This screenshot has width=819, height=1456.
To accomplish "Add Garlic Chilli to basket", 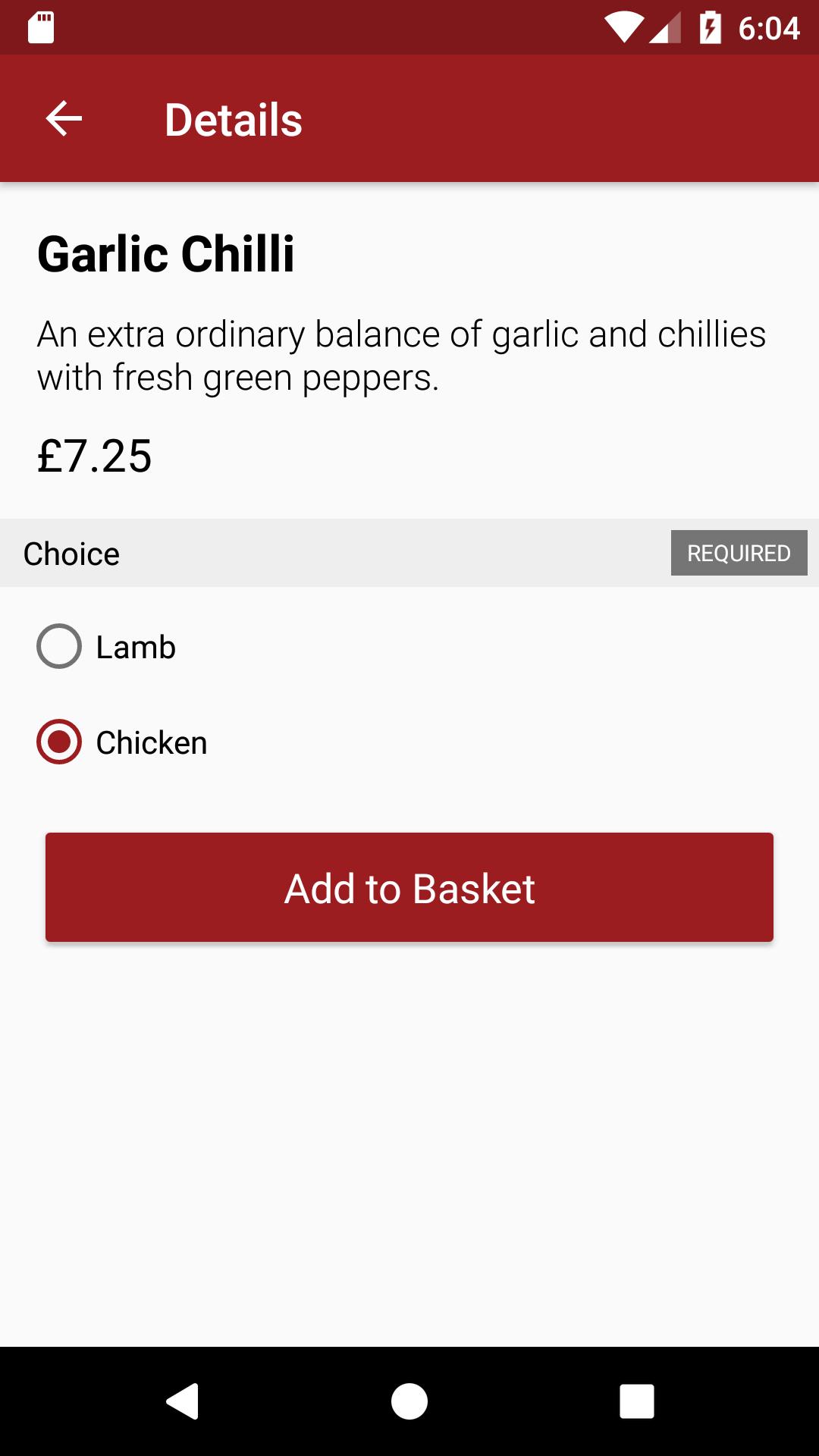I will pyautogui.click(x=409, y=887).
